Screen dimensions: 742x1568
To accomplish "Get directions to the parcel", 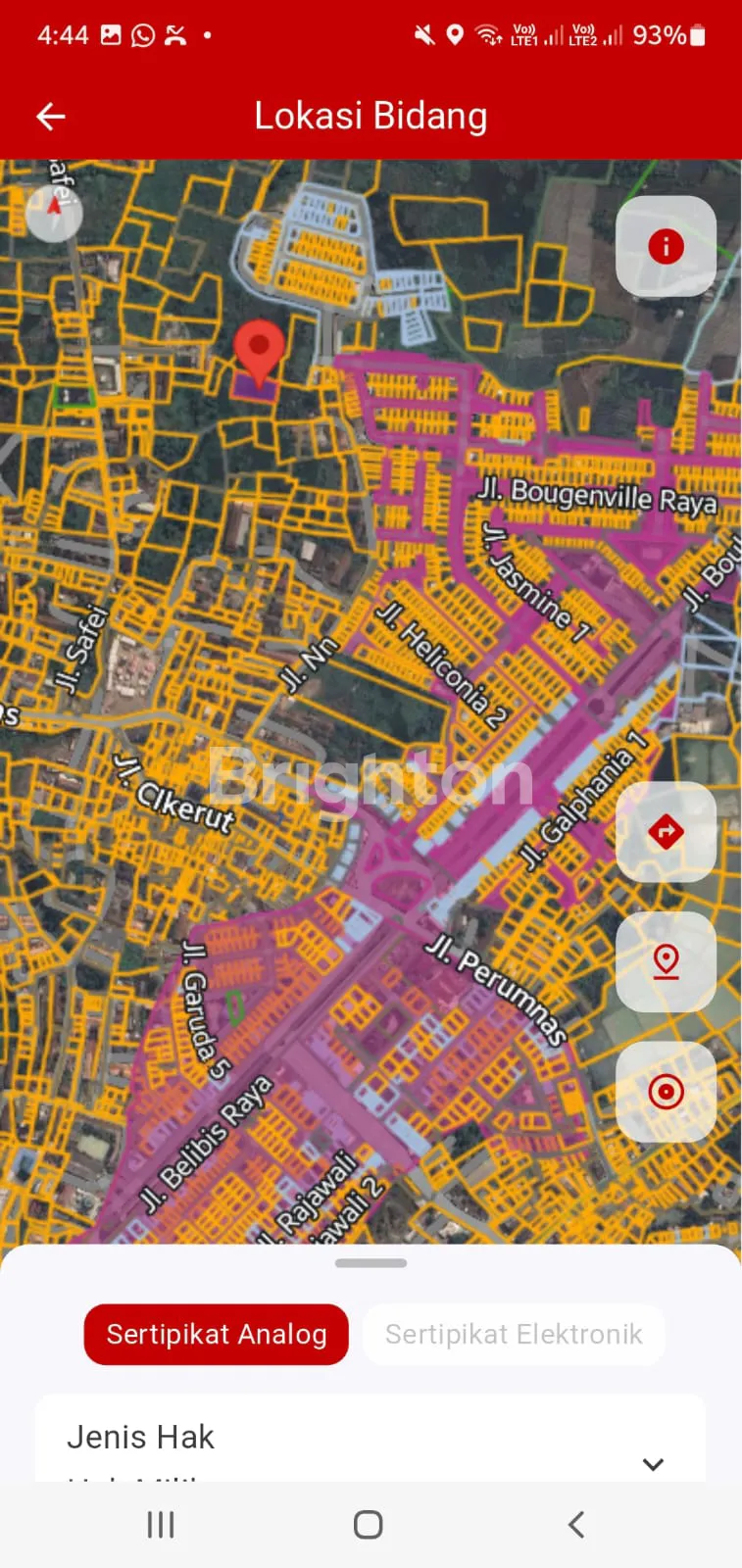I will 666,832.
